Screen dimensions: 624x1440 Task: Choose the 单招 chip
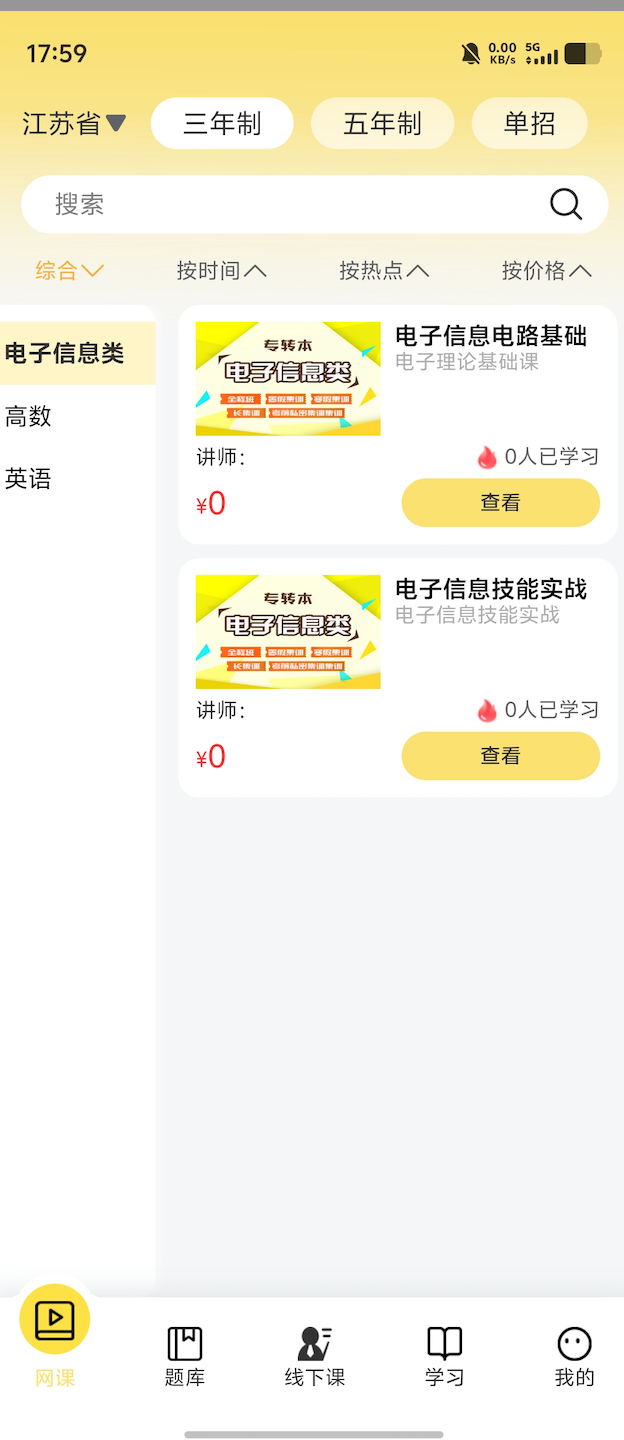(x=529, y=124)
